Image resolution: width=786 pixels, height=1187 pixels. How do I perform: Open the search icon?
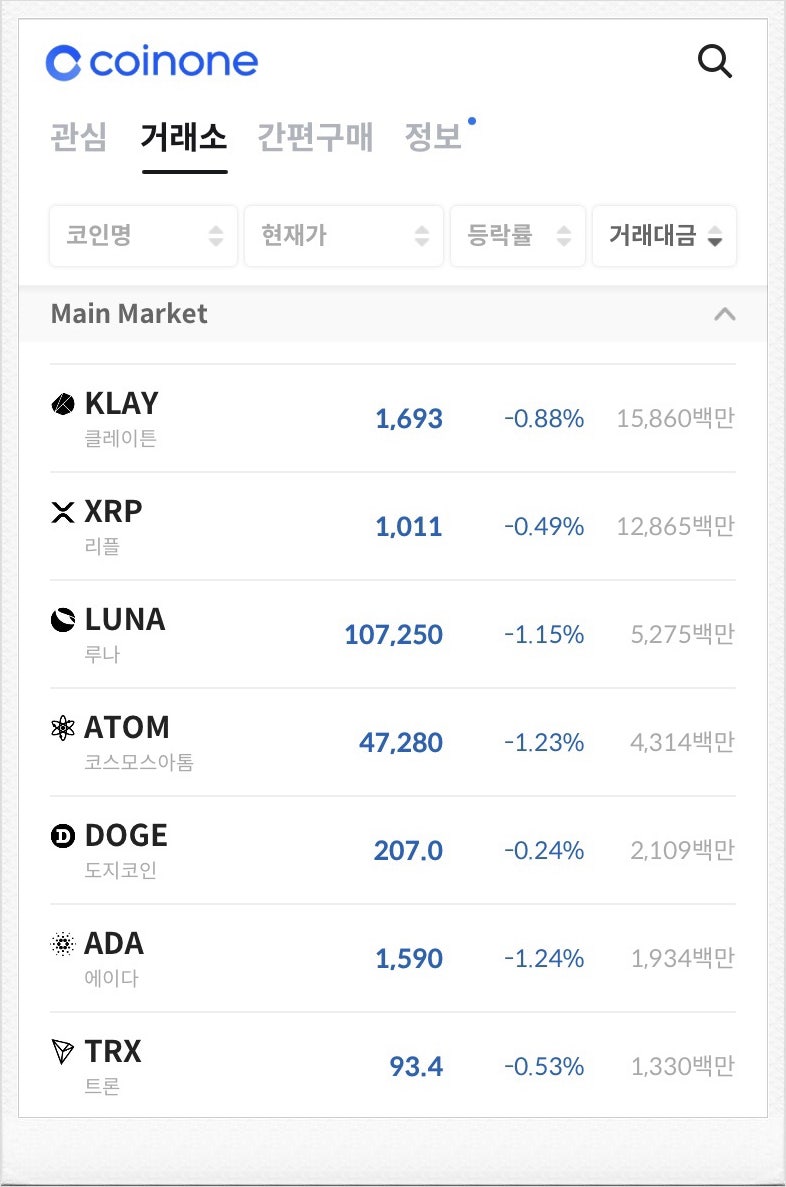(x=715, y=61)
